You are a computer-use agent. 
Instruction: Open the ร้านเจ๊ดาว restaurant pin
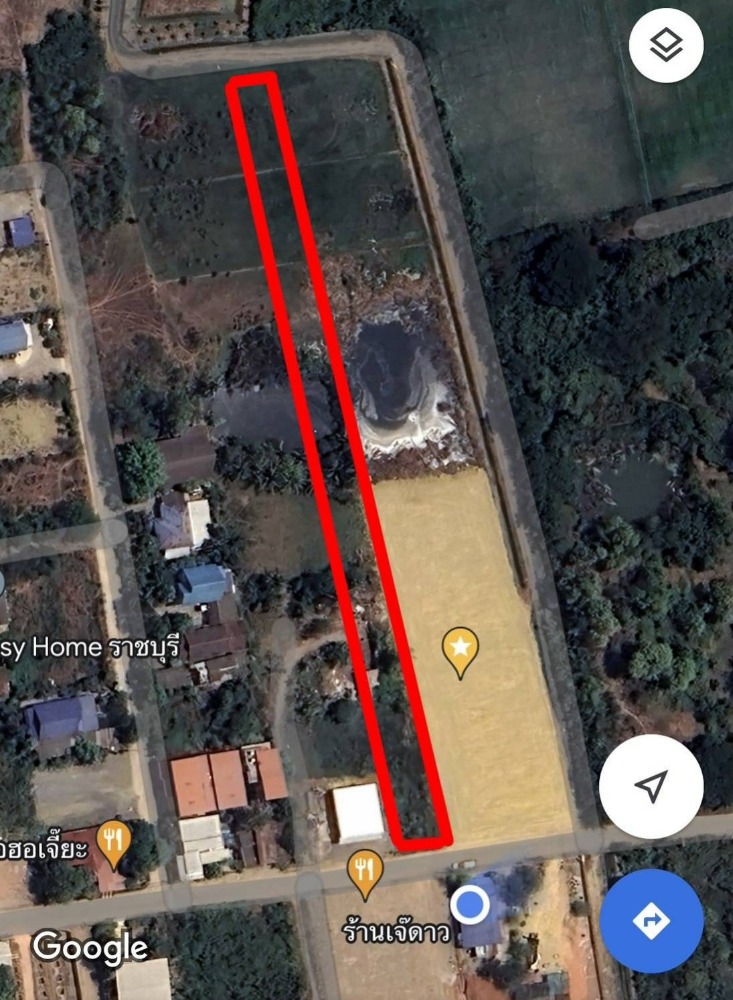click(x=366, y=870)
